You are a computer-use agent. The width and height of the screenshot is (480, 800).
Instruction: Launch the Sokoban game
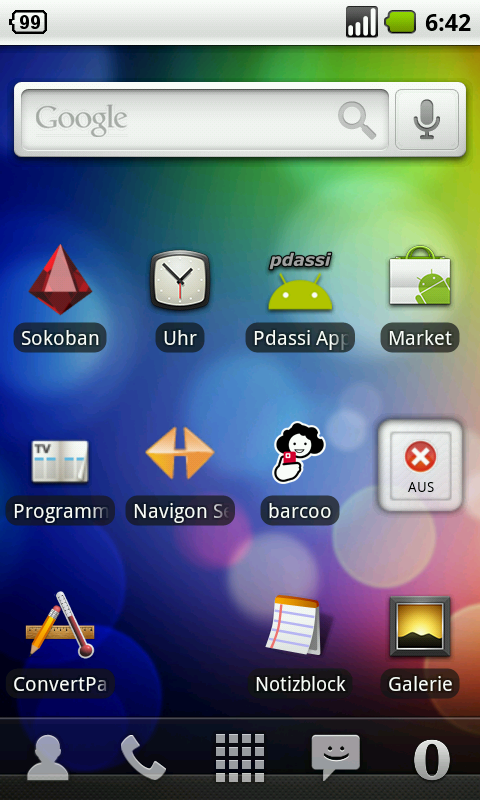pos(60,297)
